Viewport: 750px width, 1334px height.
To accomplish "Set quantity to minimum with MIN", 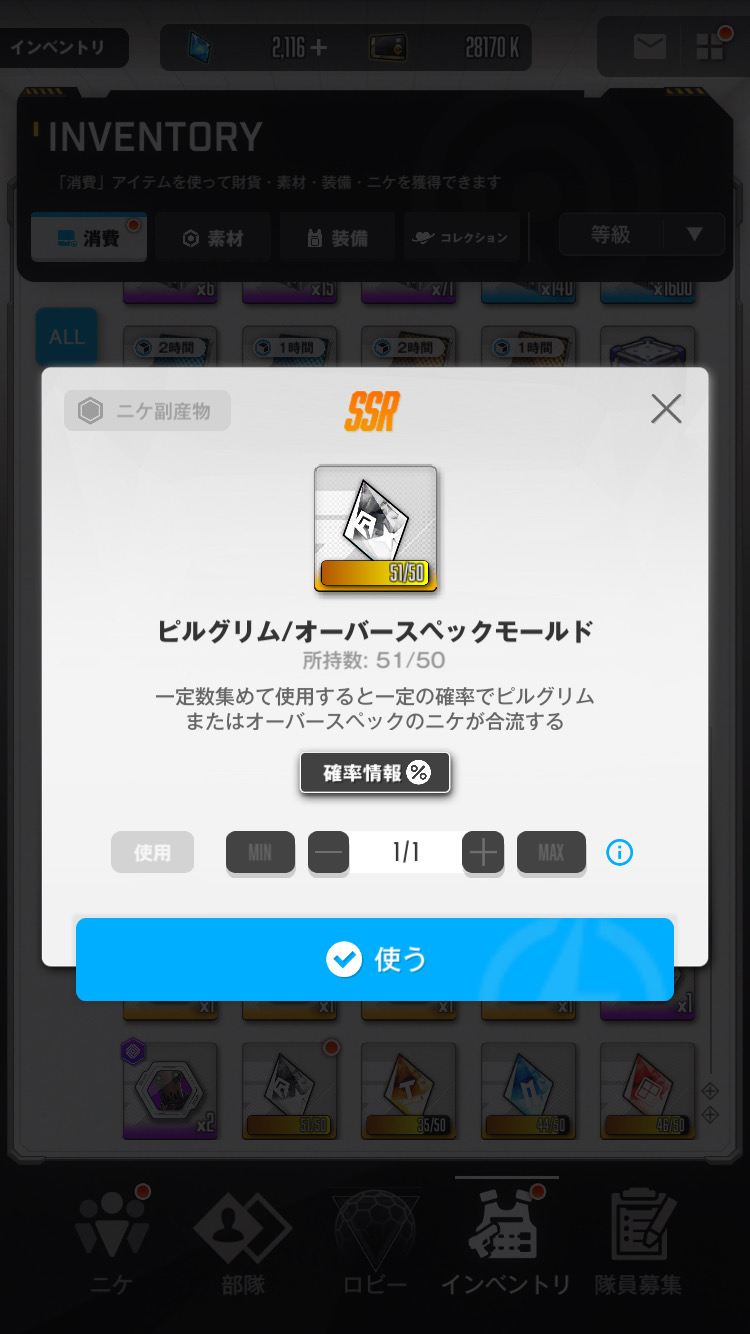I will (260, 853).
